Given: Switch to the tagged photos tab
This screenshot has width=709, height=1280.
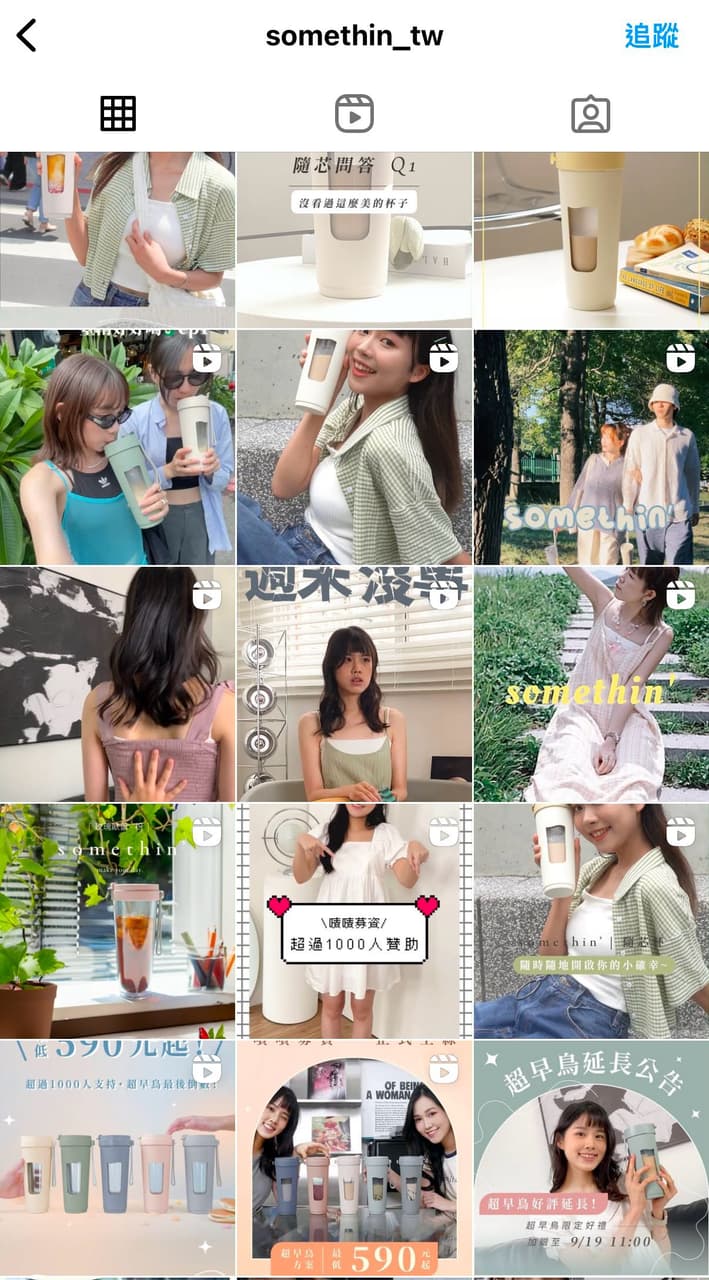Looking at the screenshot, I should tap(590, 114).
